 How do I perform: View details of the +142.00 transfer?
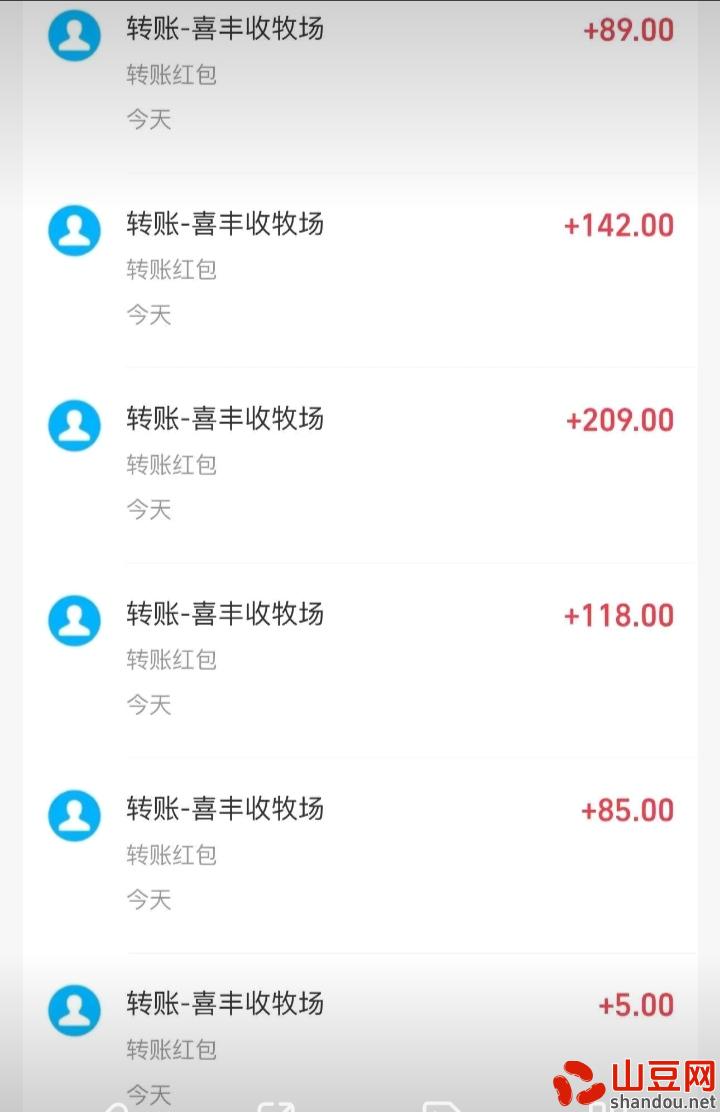(x=360, y=268)
